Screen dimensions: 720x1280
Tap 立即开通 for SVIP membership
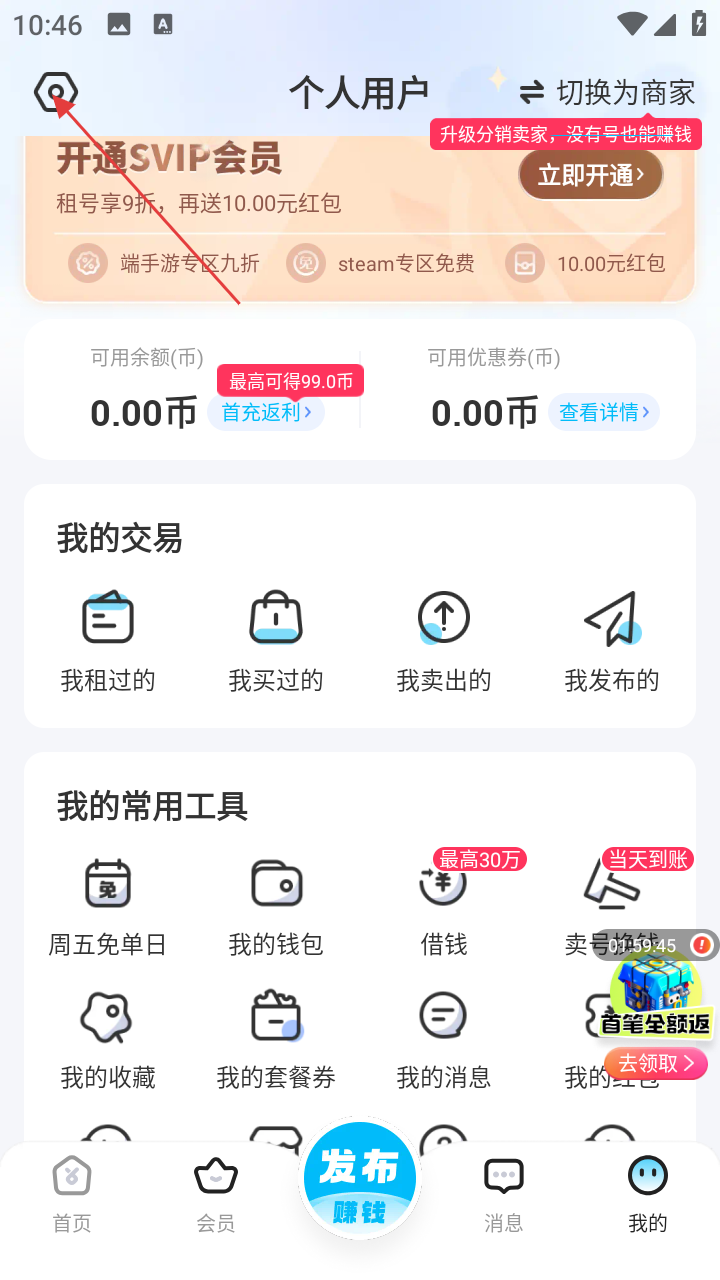590,176
